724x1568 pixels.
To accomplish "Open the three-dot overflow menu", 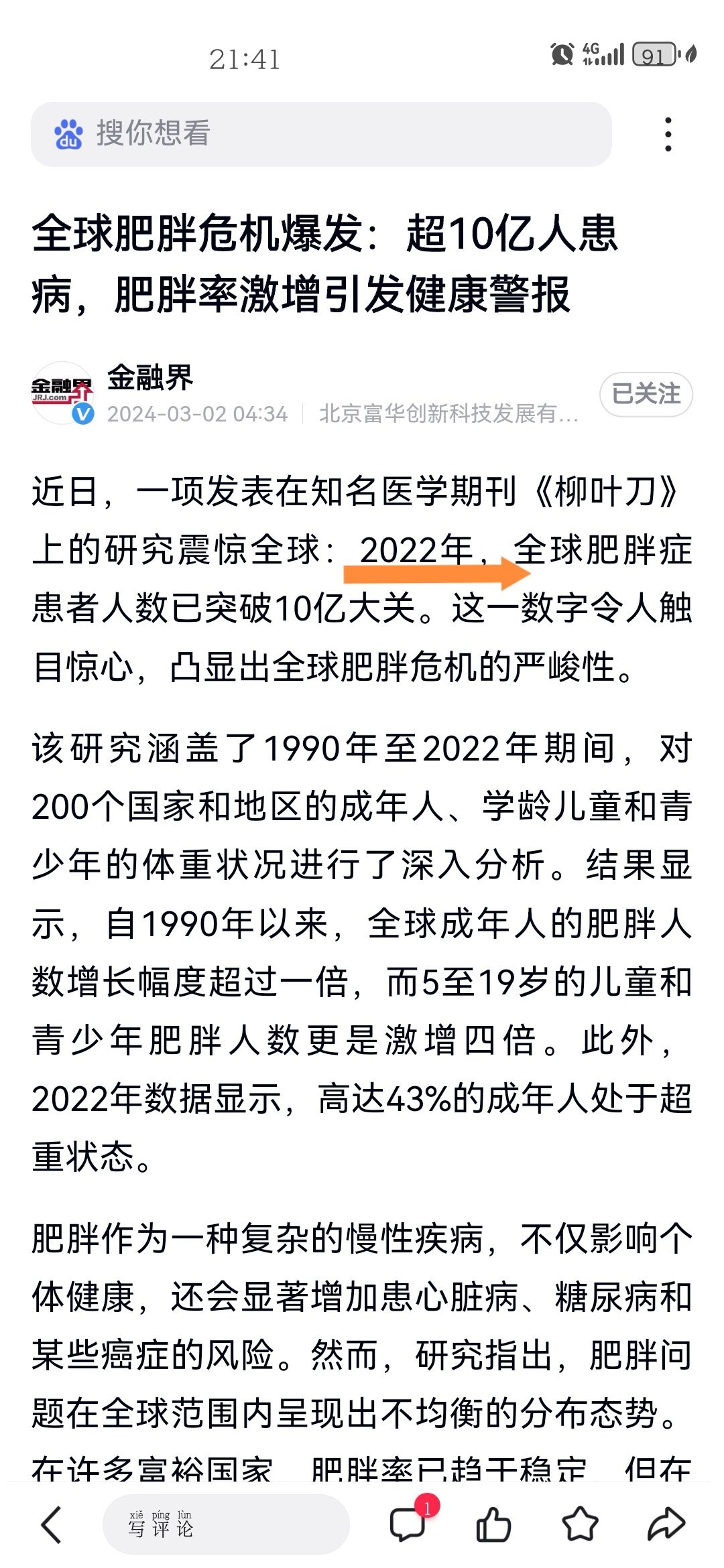I will coord(668,134).
